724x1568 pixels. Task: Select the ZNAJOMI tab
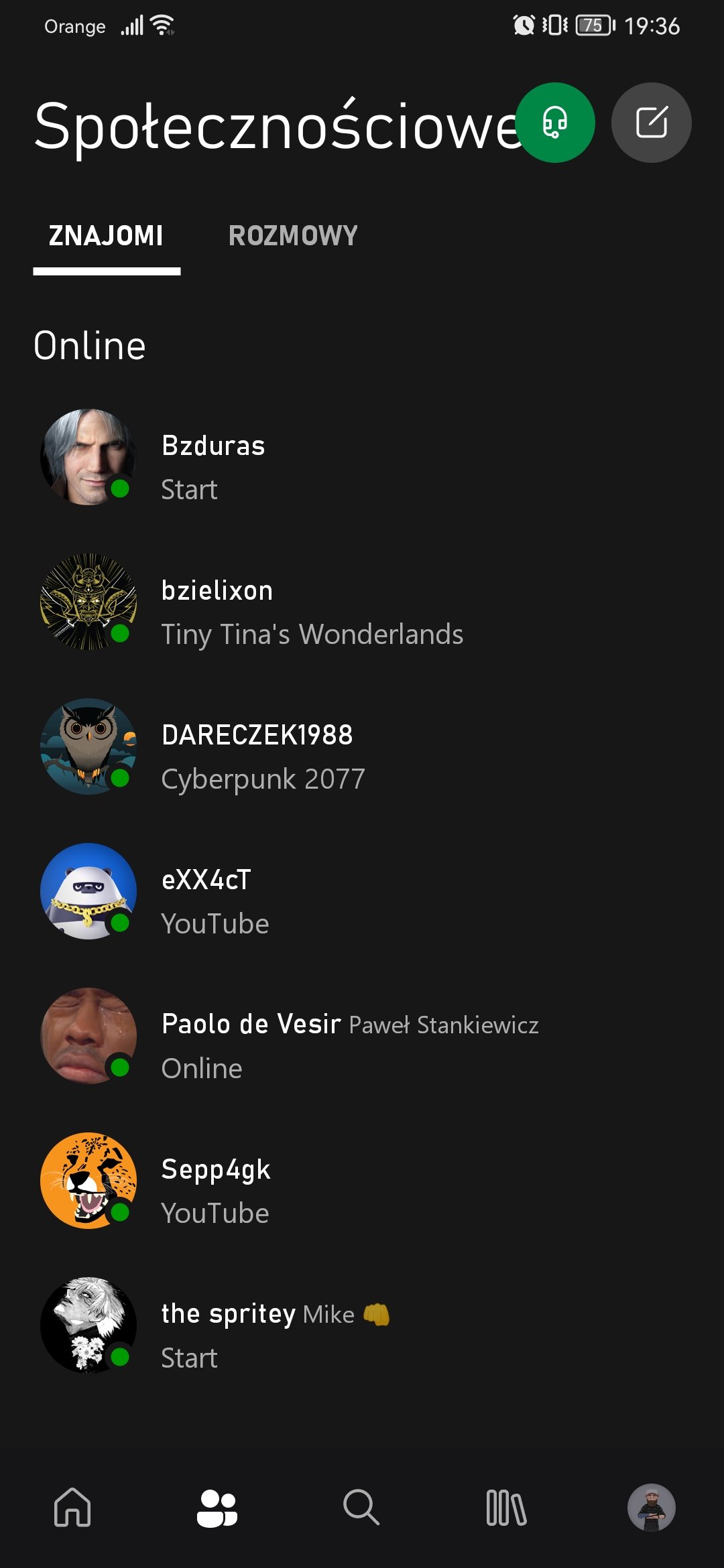coord(107,236)
